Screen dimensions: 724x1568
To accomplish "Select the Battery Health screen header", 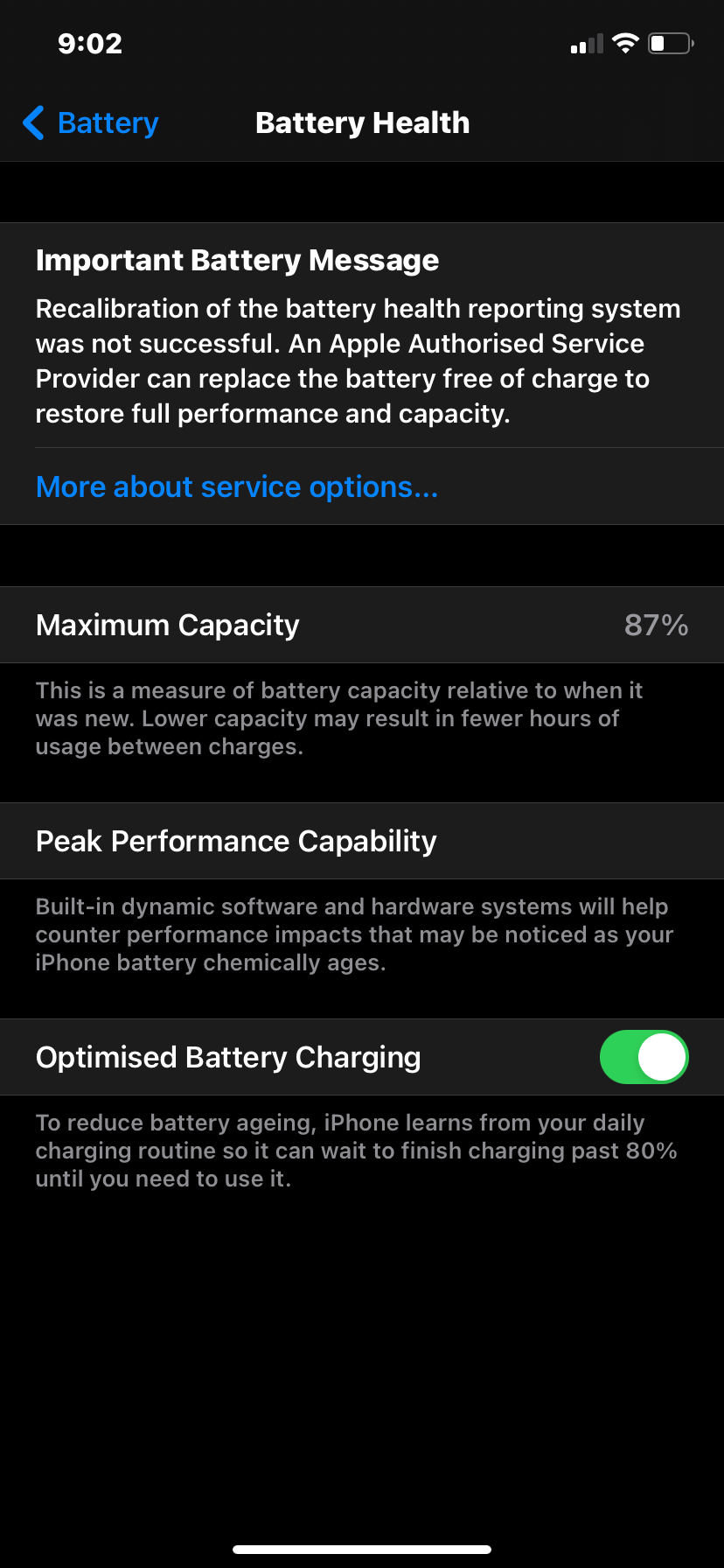I will 362,122.
